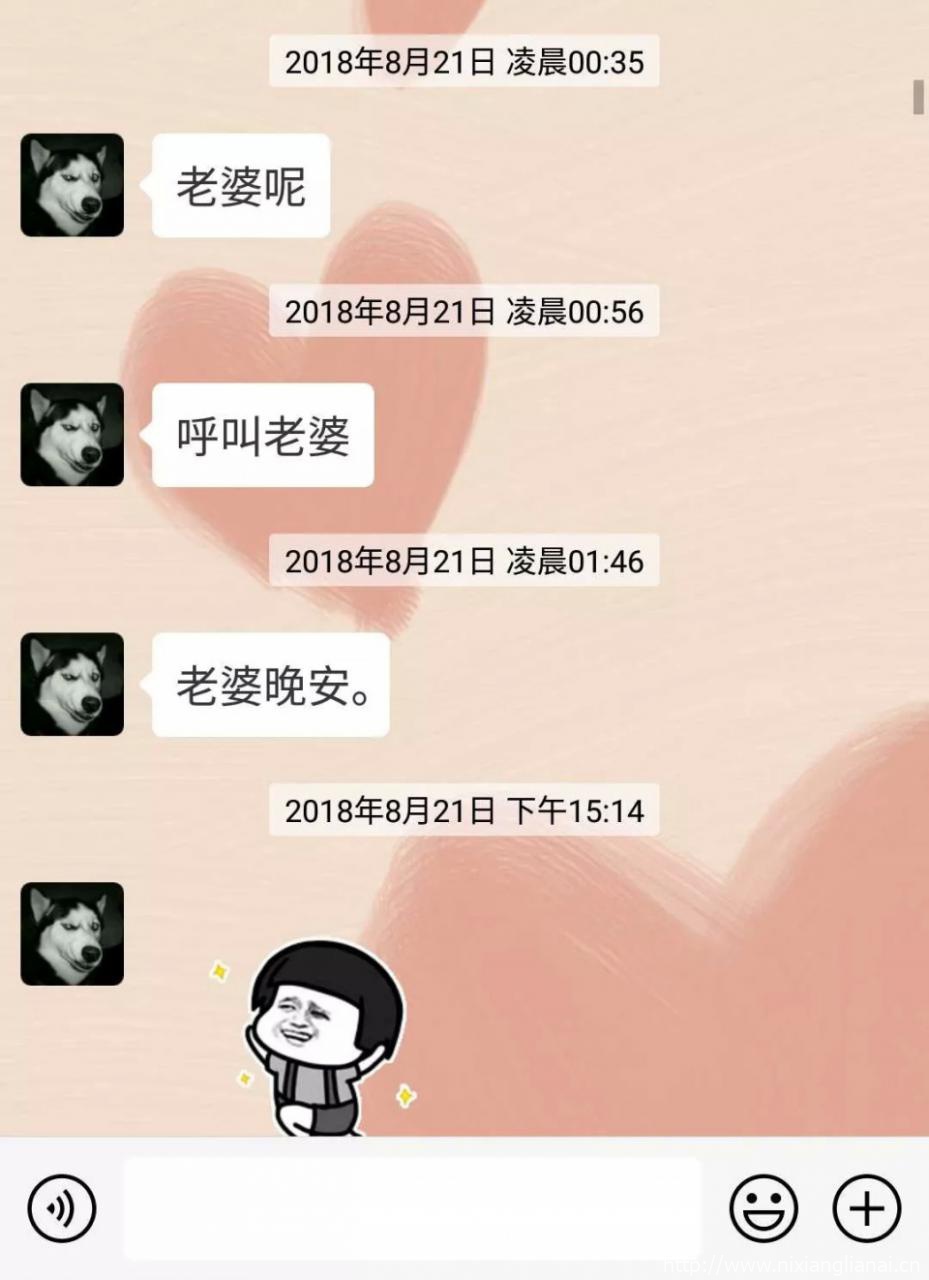
Task: Tap husky avatar next to 呼叫老婆
Action: (72, 435)
